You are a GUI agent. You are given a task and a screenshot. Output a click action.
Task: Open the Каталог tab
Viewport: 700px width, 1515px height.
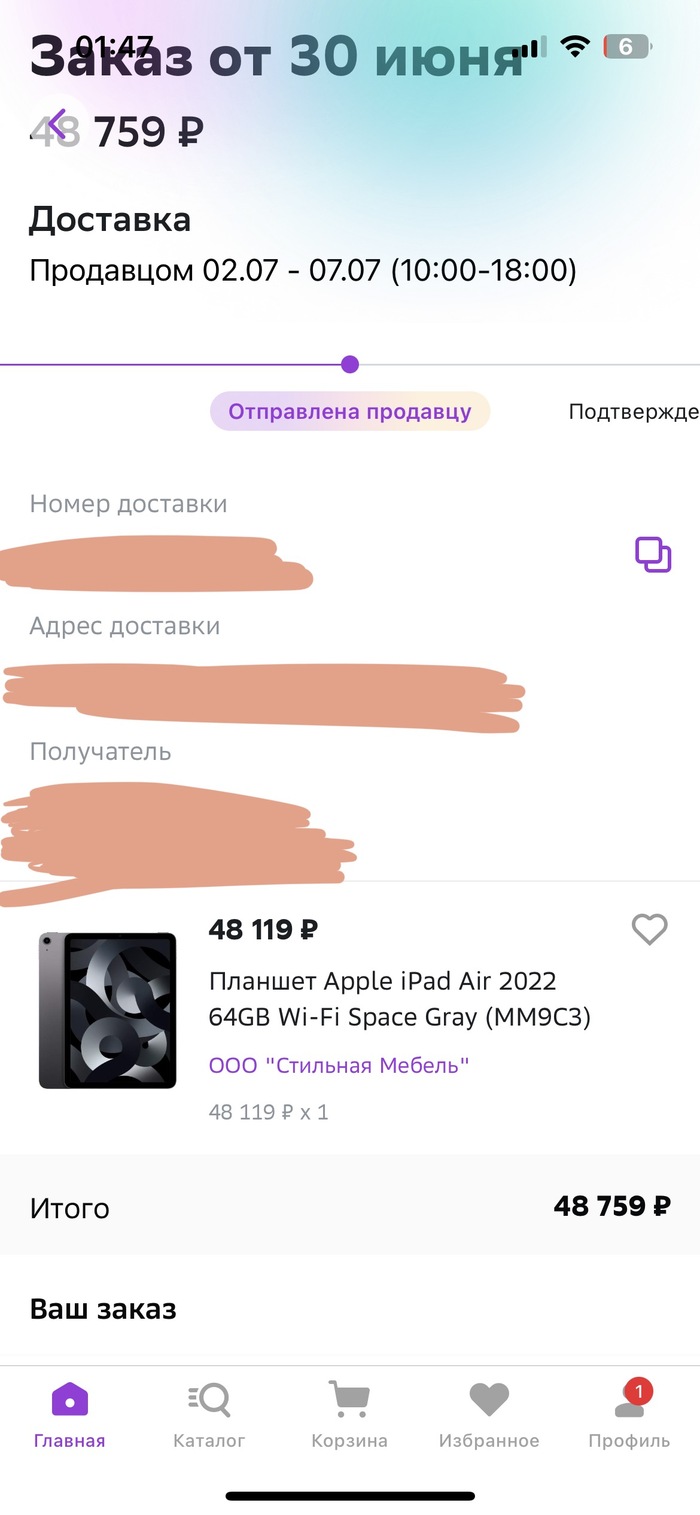click(x=209, y=1414)
